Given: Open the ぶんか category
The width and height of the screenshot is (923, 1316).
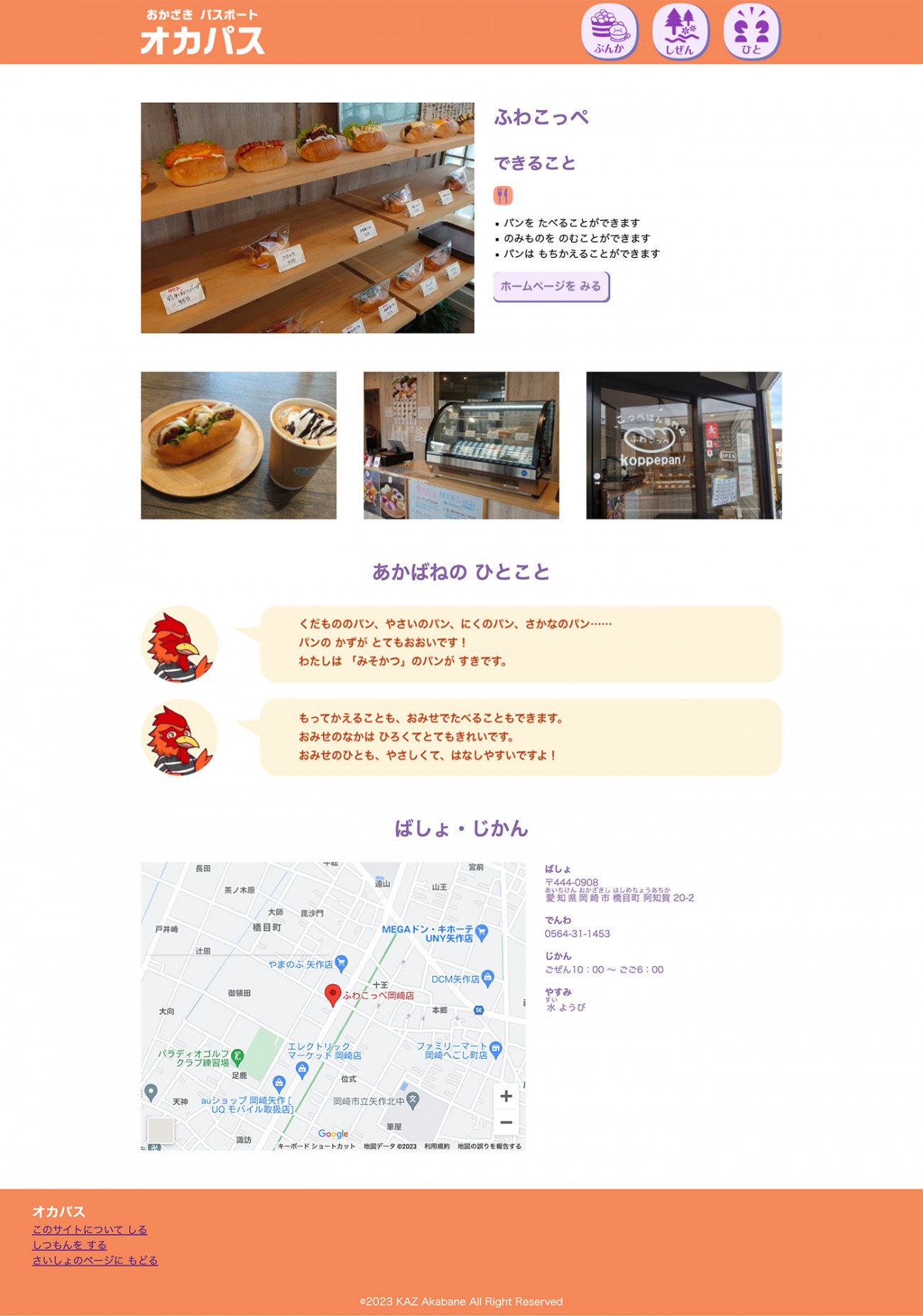Looking at the screenshot, I should [609, 32].
